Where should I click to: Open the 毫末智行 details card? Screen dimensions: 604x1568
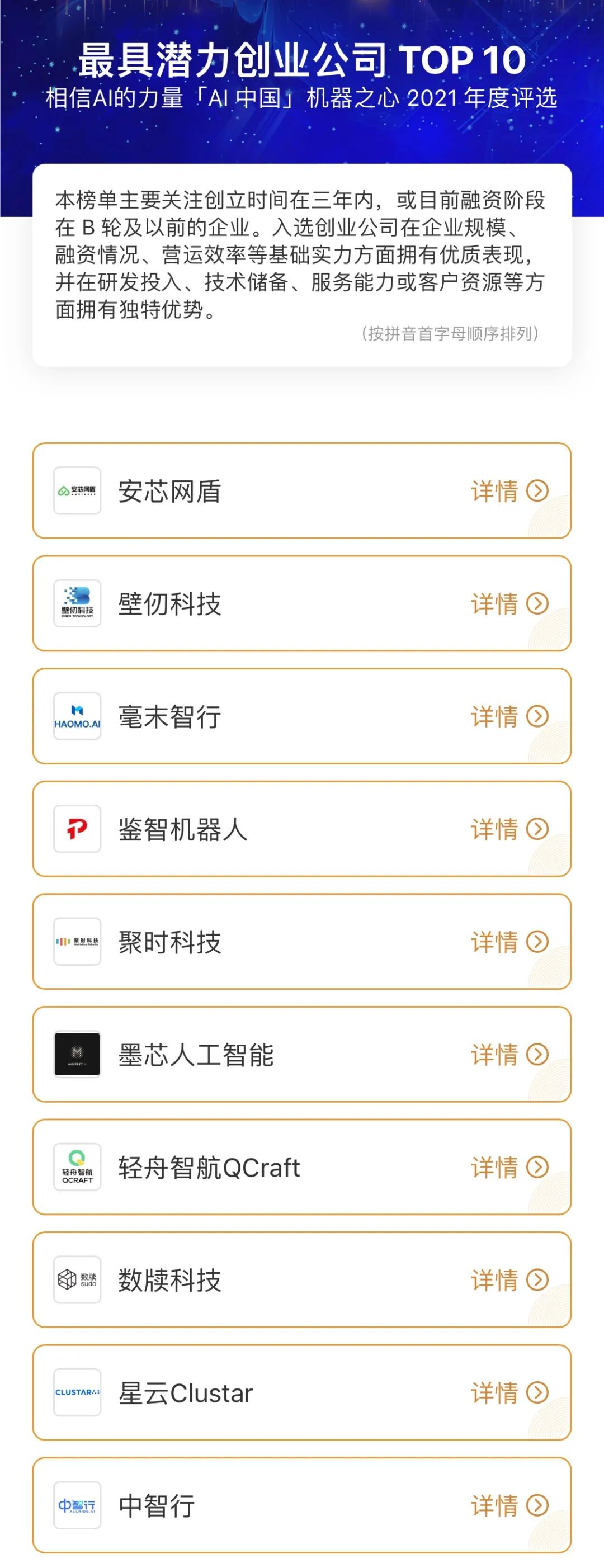pos(509,716)
